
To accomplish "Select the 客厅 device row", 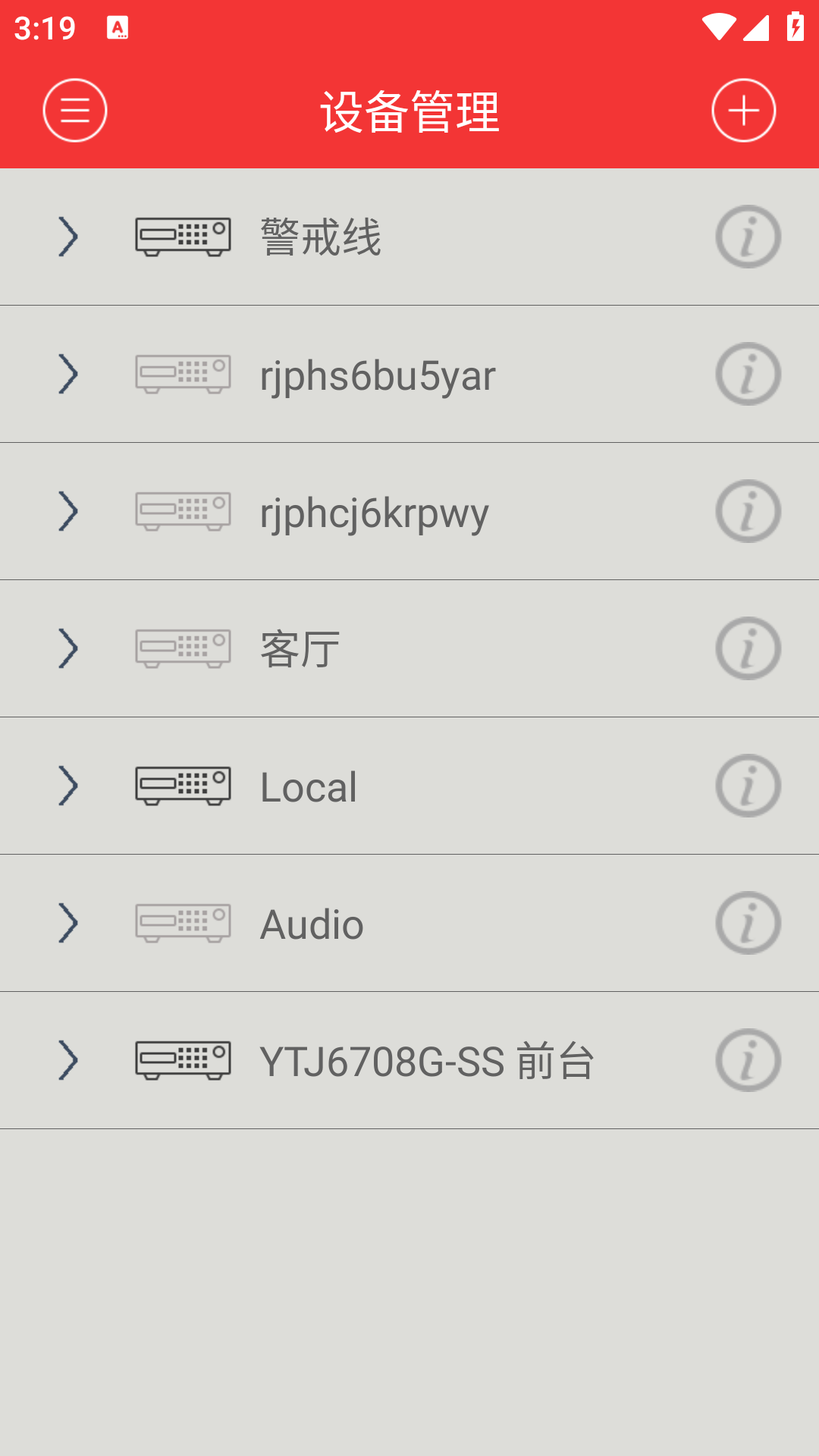I will click(x=379, y=648).
